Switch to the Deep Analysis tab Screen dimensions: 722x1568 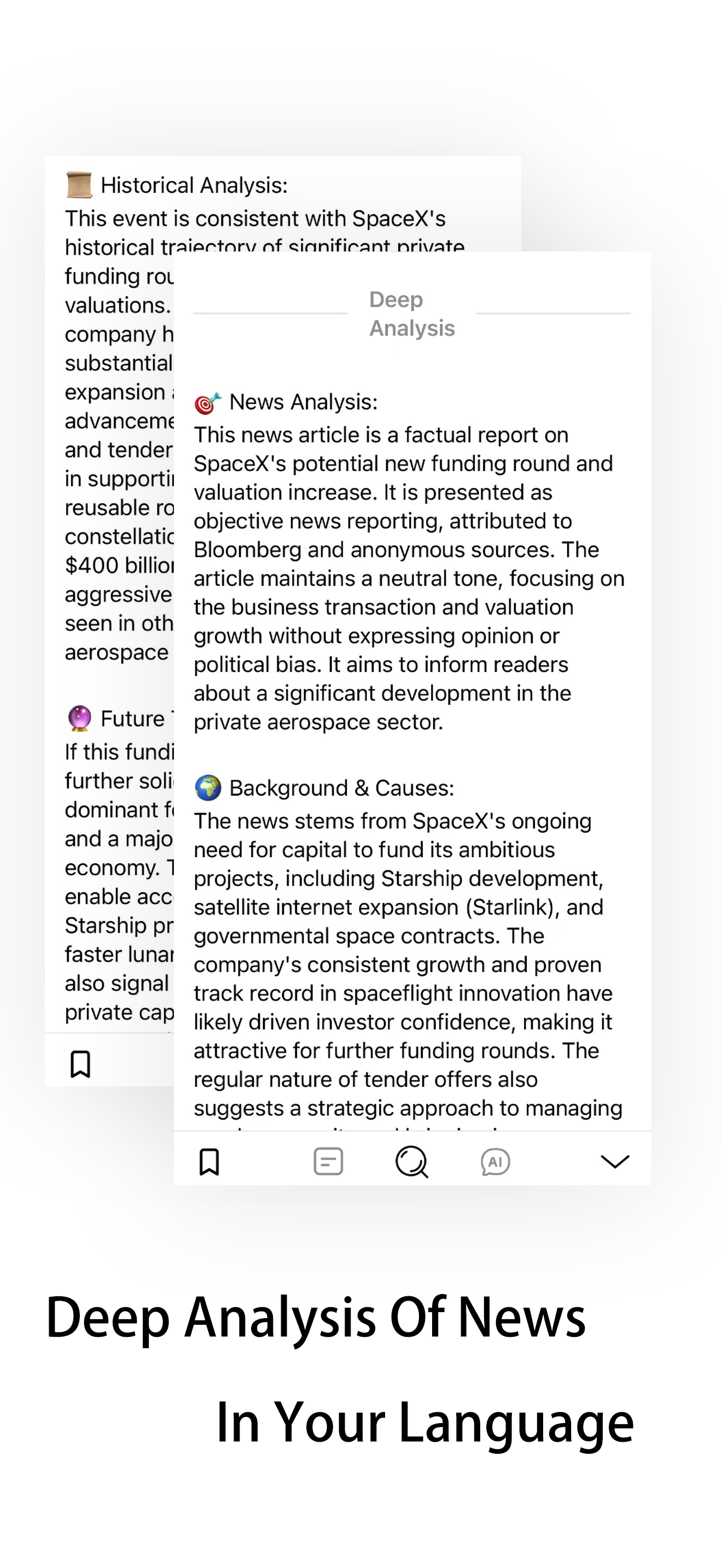pos(411,313)
